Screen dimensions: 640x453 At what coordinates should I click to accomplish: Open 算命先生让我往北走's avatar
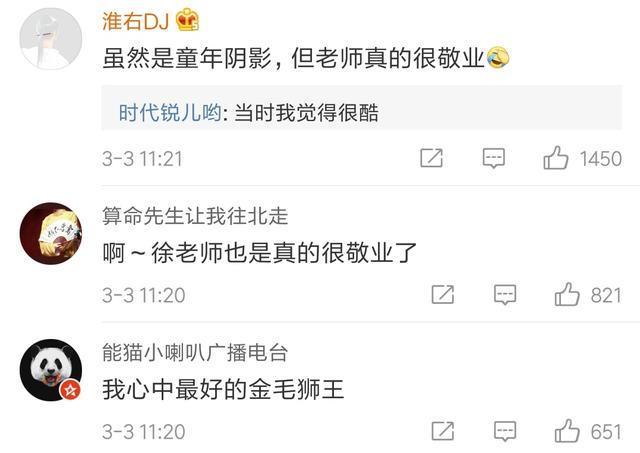click(x=50, y=233)
